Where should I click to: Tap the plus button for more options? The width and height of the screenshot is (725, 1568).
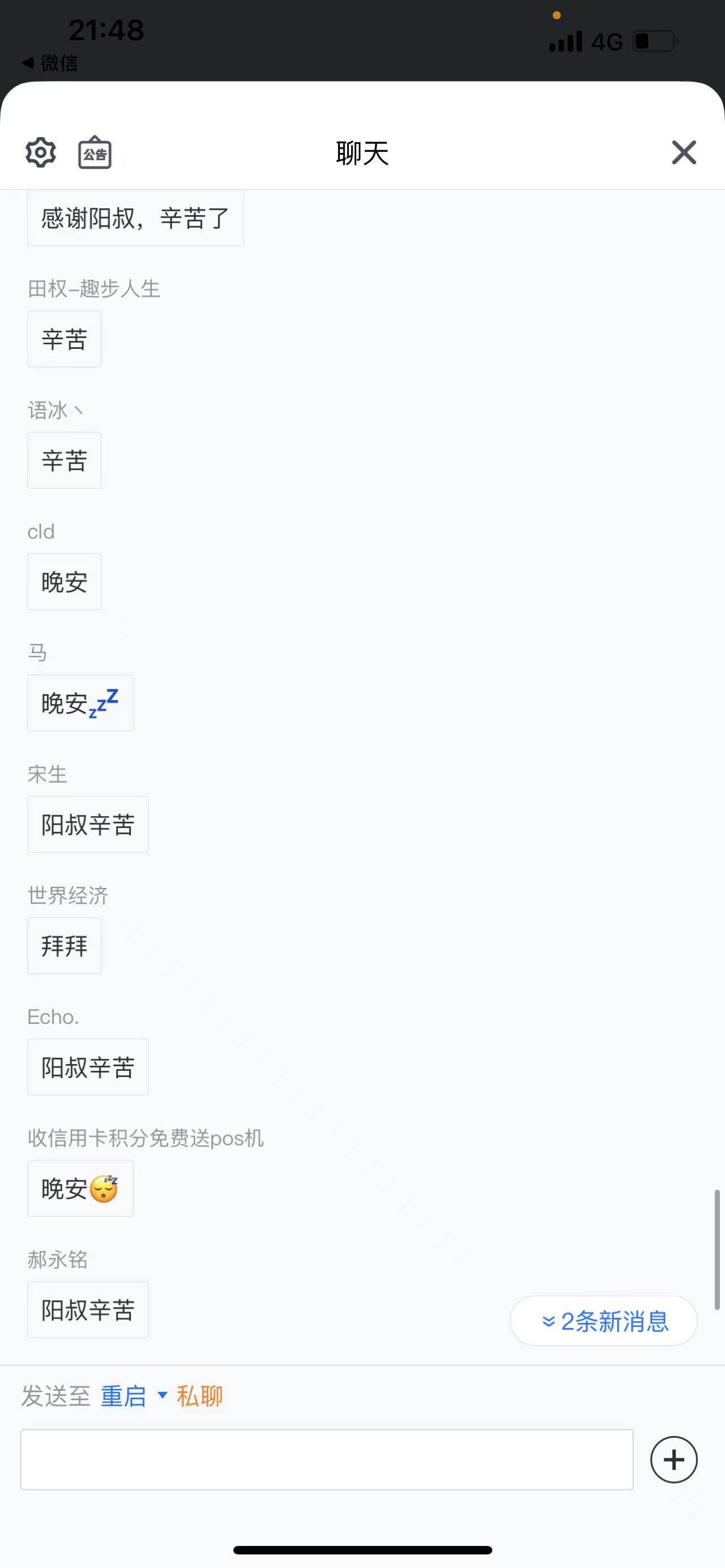click(674, 1460)
